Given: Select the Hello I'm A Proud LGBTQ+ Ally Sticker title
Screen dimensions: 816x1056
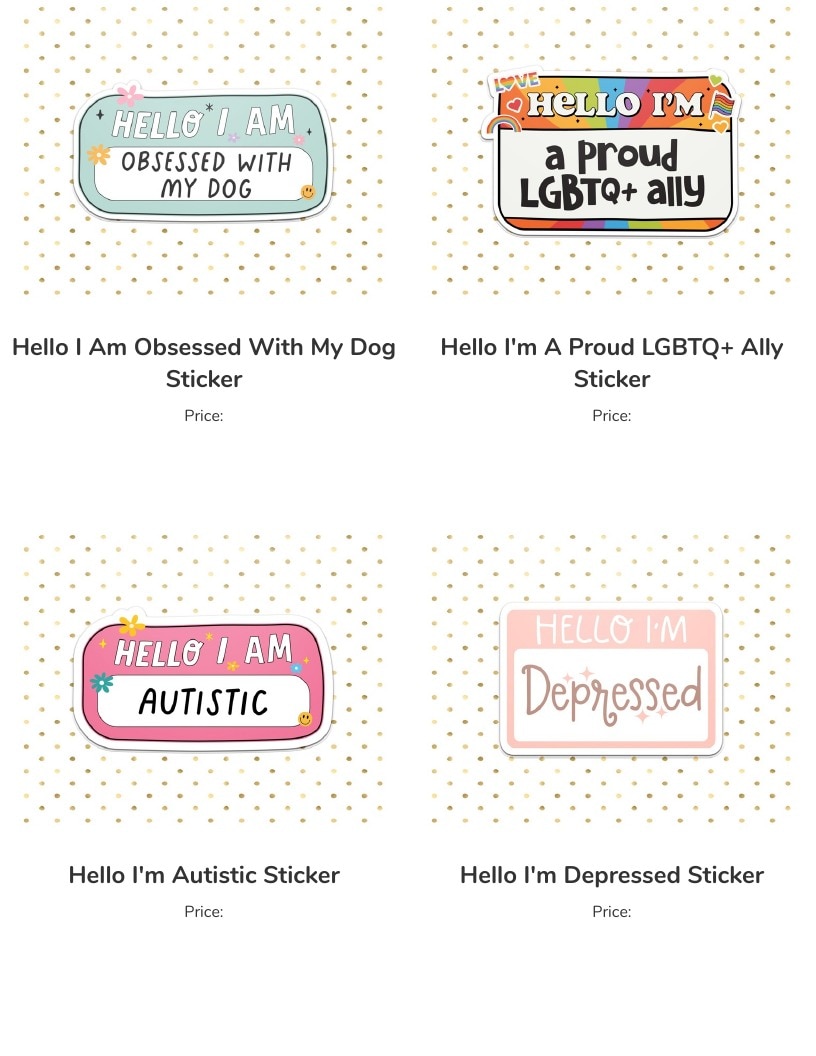Looking at the screenshot, I should point(612,363).
